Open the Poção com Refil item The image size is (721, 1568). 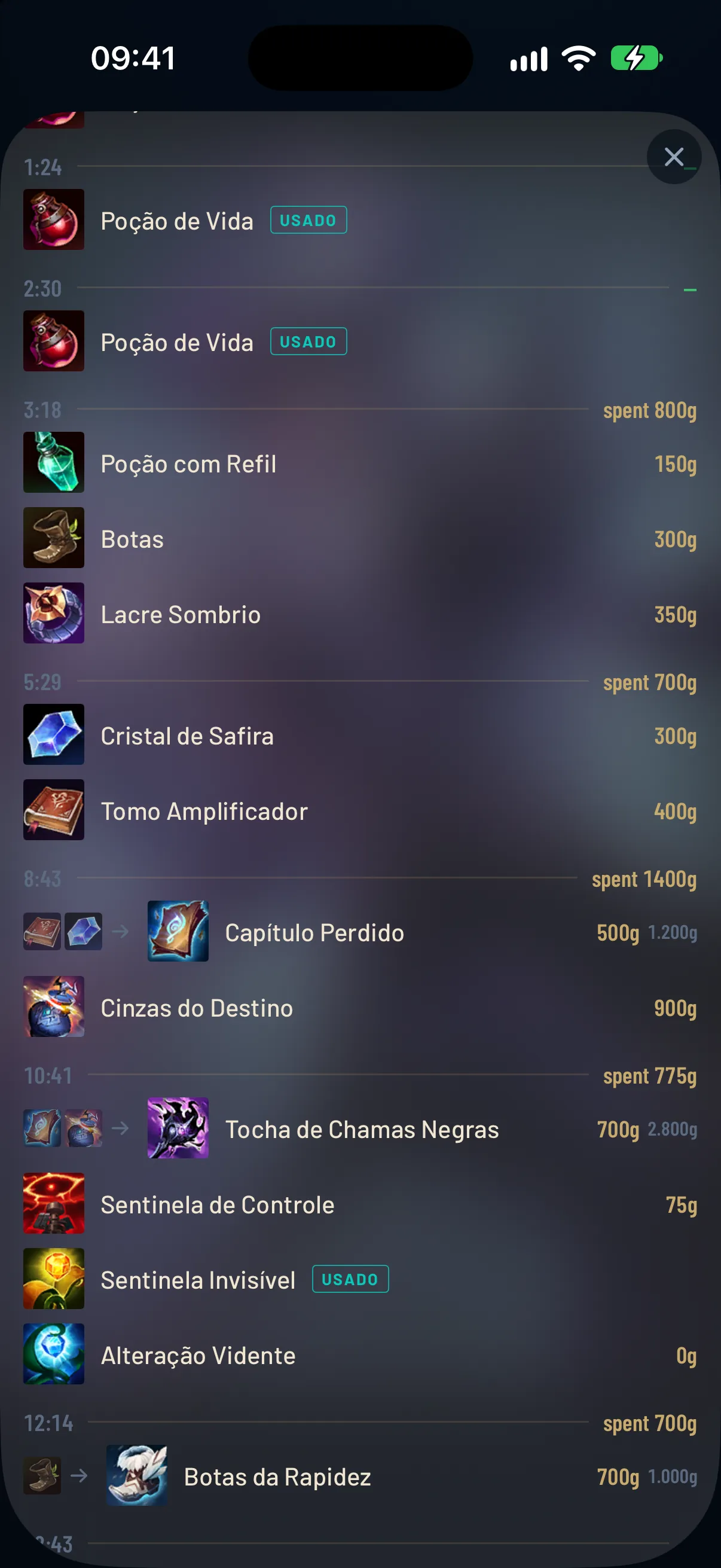[360, 463]
